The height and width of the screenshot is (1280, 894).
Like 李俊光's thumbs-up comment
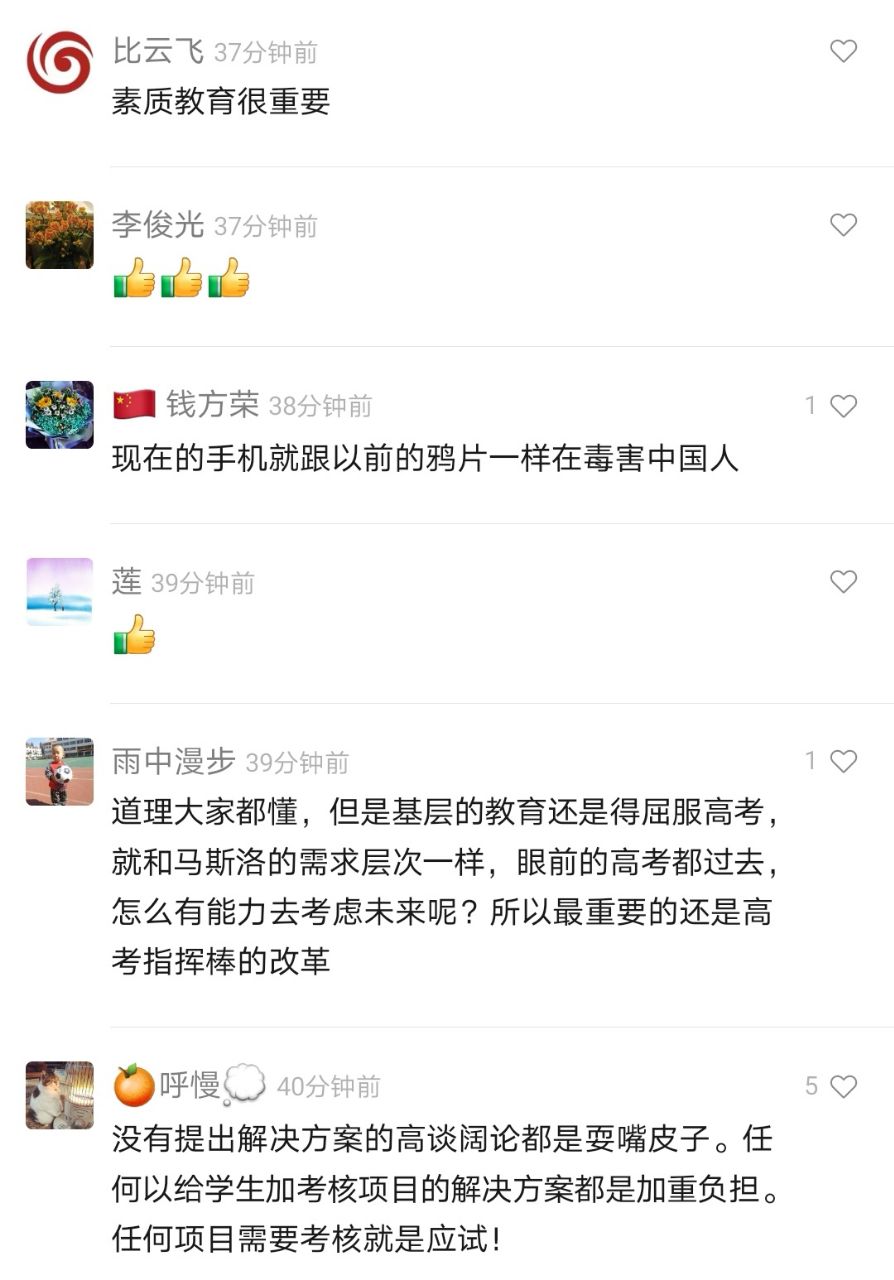(843, 226)
